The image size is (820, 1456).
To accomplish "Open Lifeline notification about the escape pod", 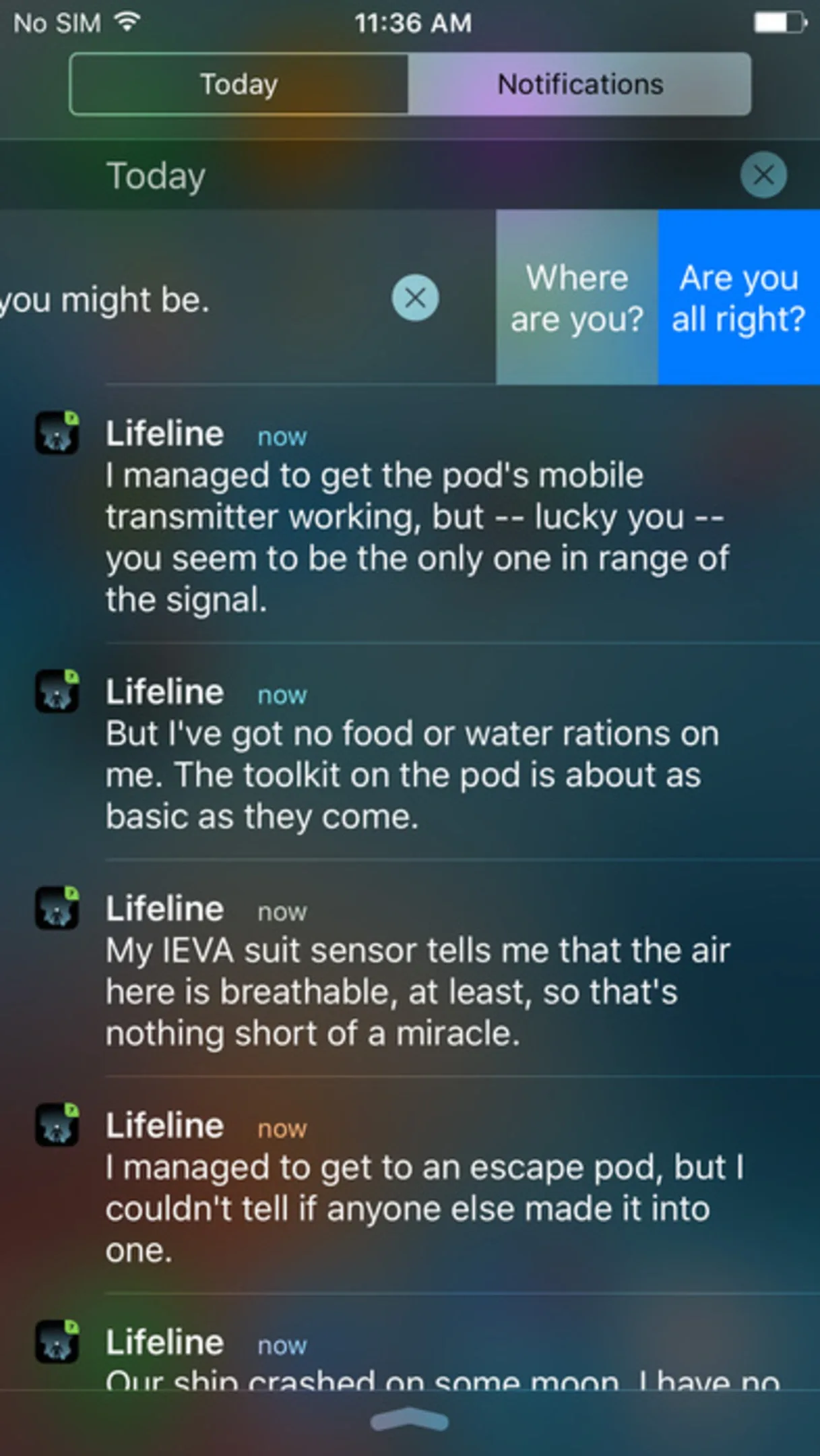I will (418, 1188).
